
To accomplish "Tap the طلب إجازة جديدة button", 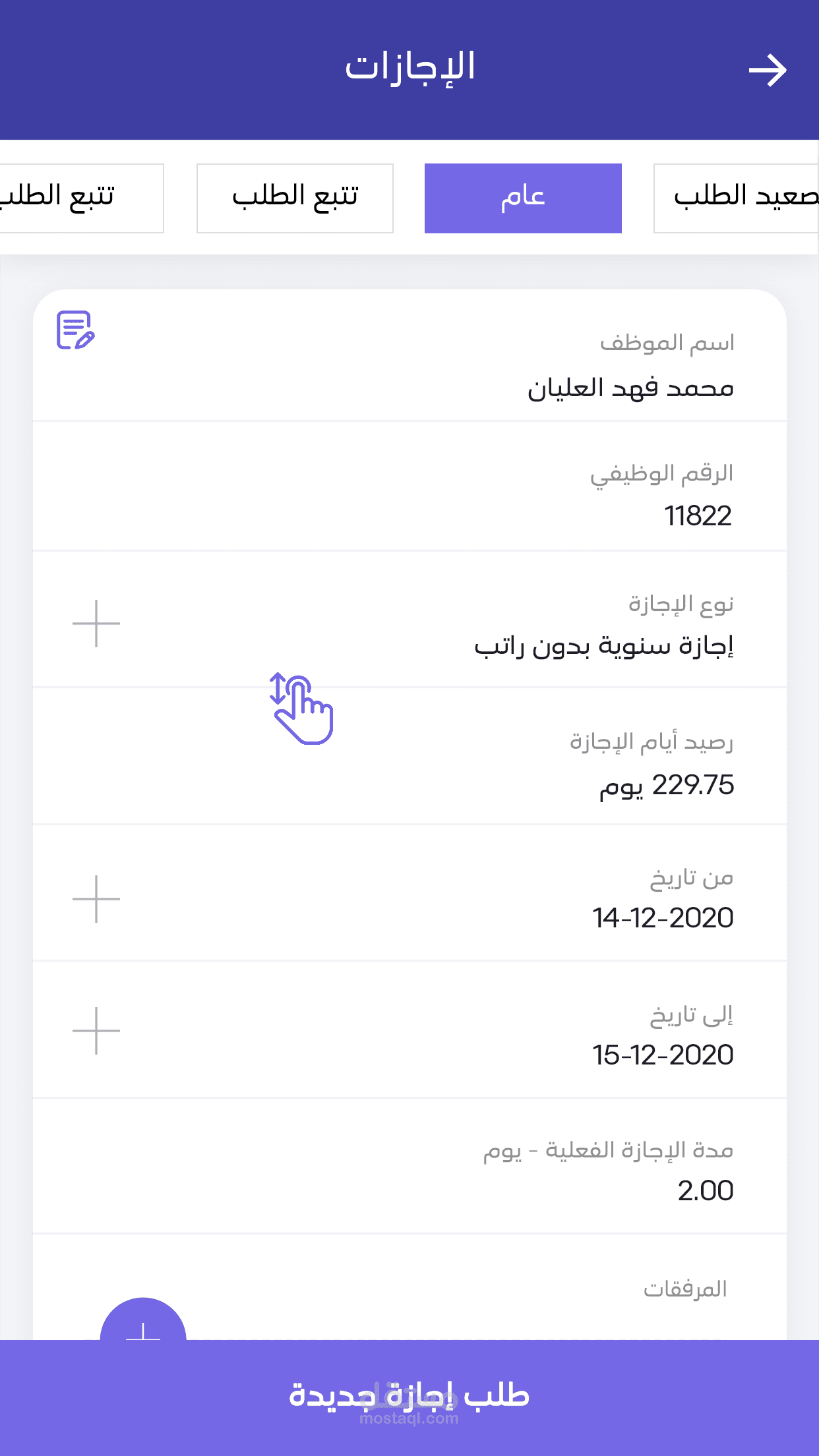I will point(409,1396).
